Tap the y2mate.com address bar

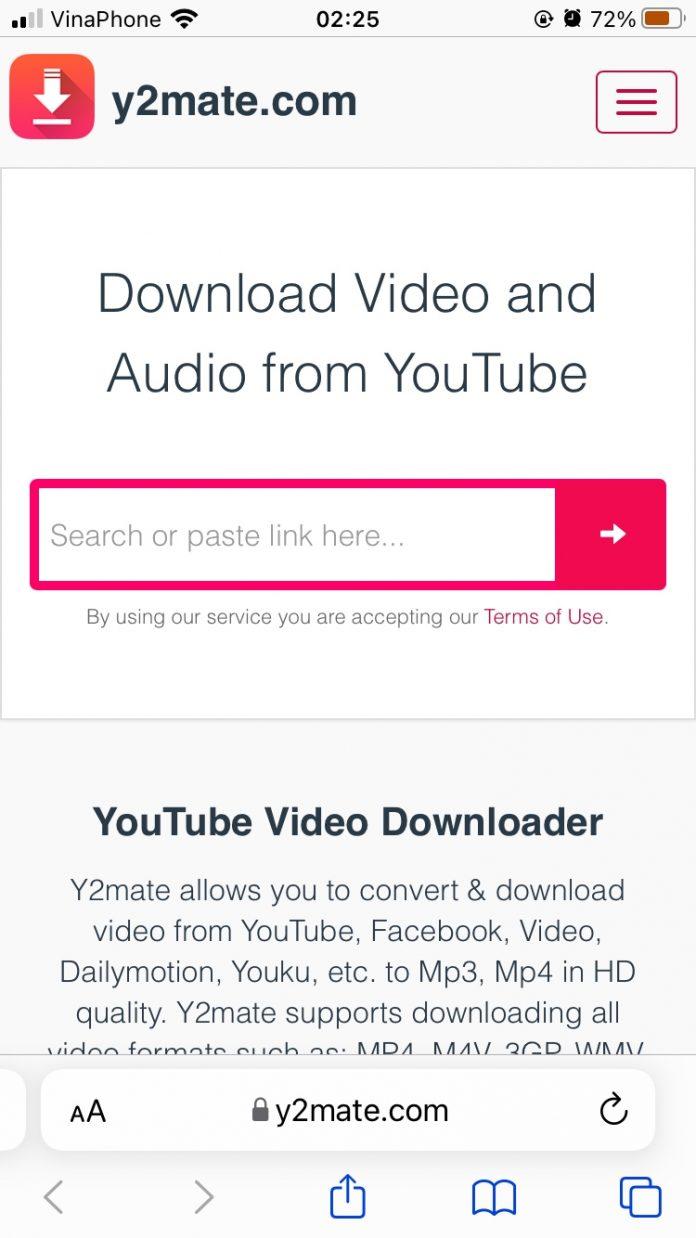350,1110
